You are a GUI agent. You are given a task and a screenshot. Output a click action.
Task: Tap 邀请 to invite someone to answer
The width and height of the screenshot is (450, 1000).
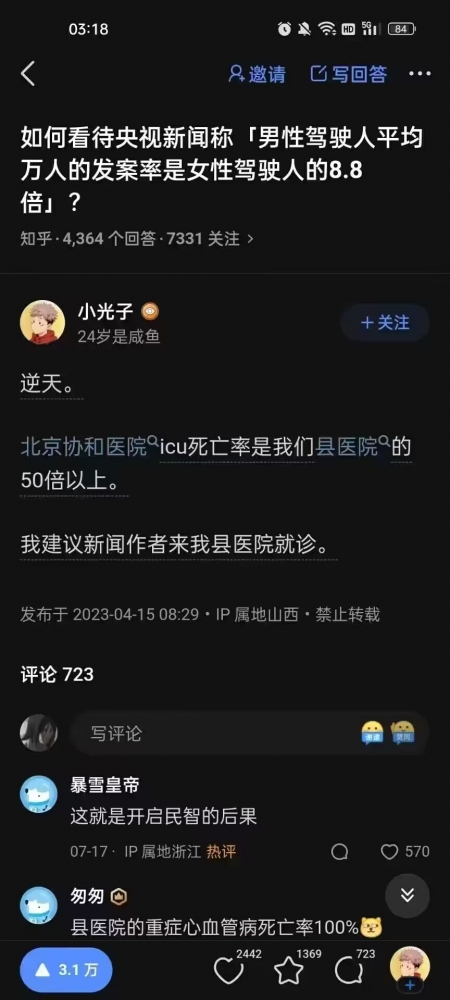(x=257, y=74)
